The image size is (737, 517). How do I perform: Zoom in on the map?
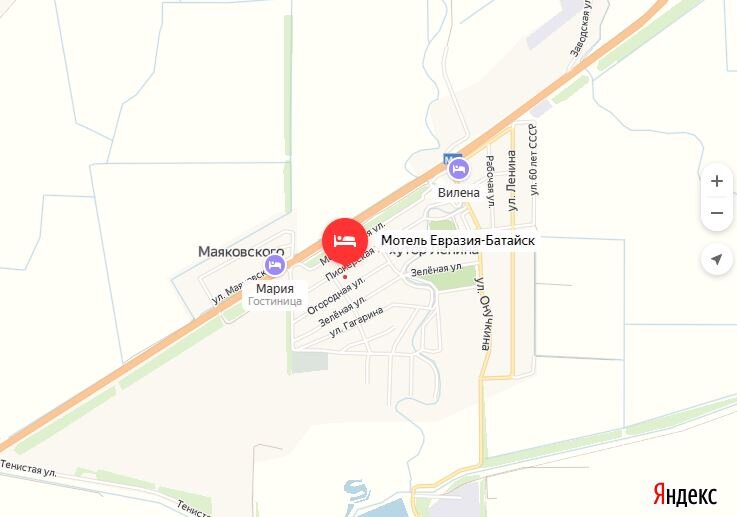tap(716, 181)
